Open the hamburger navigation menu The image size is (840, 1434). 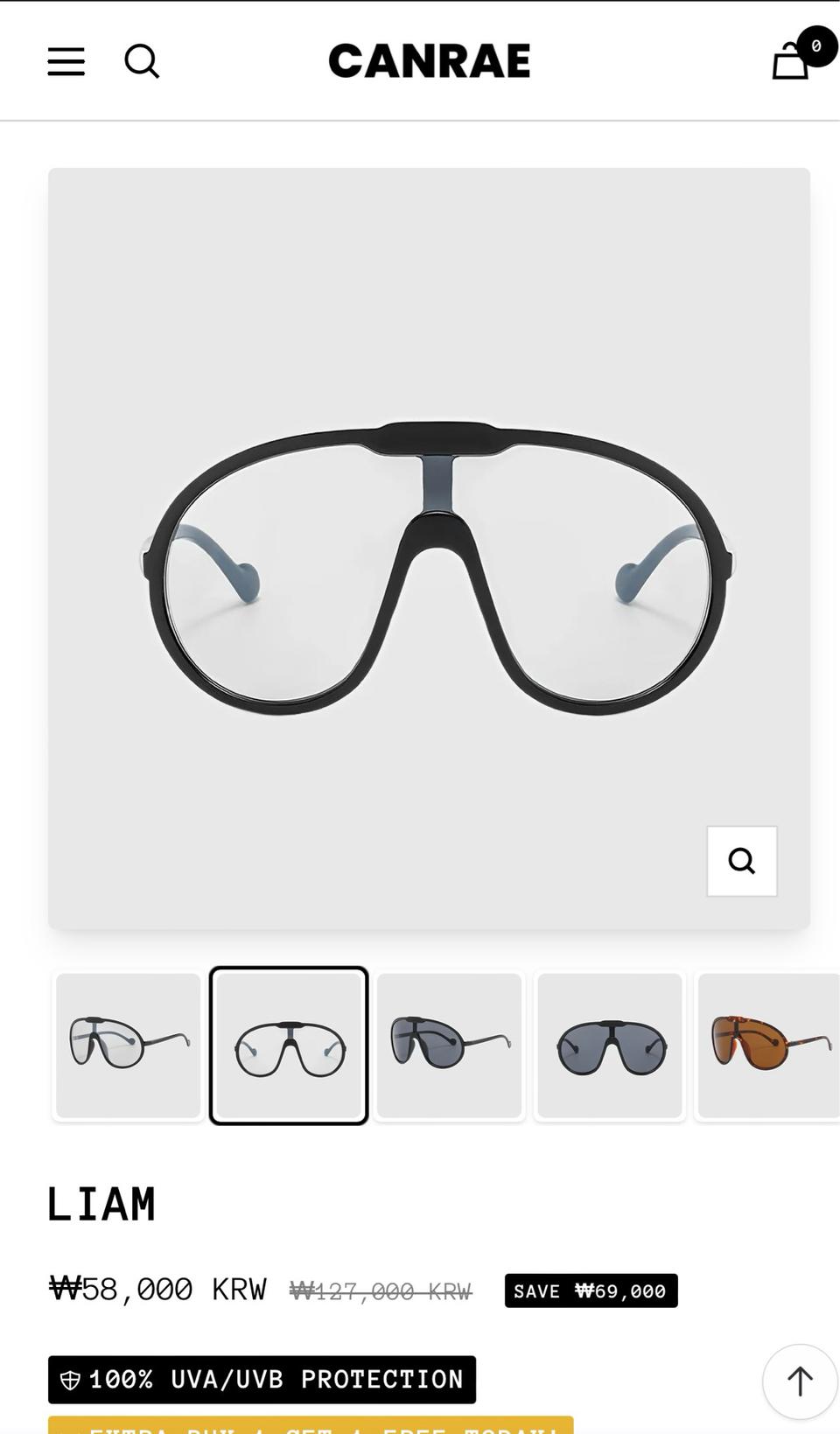pyautogui.click(x=66, y=61)
